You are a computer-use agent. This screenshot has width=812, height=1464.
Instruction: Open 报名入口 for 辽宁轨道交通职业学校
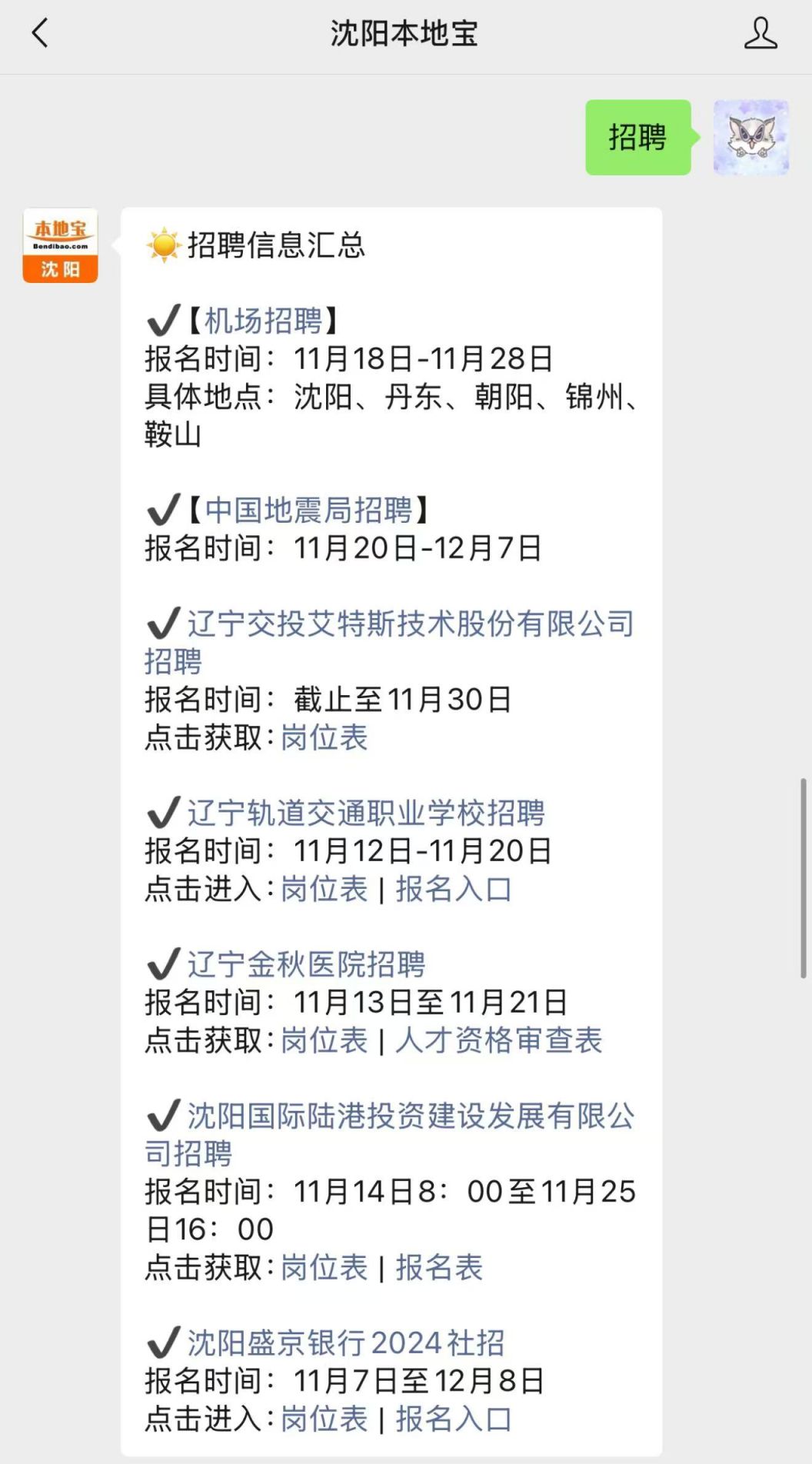point(454,889)
